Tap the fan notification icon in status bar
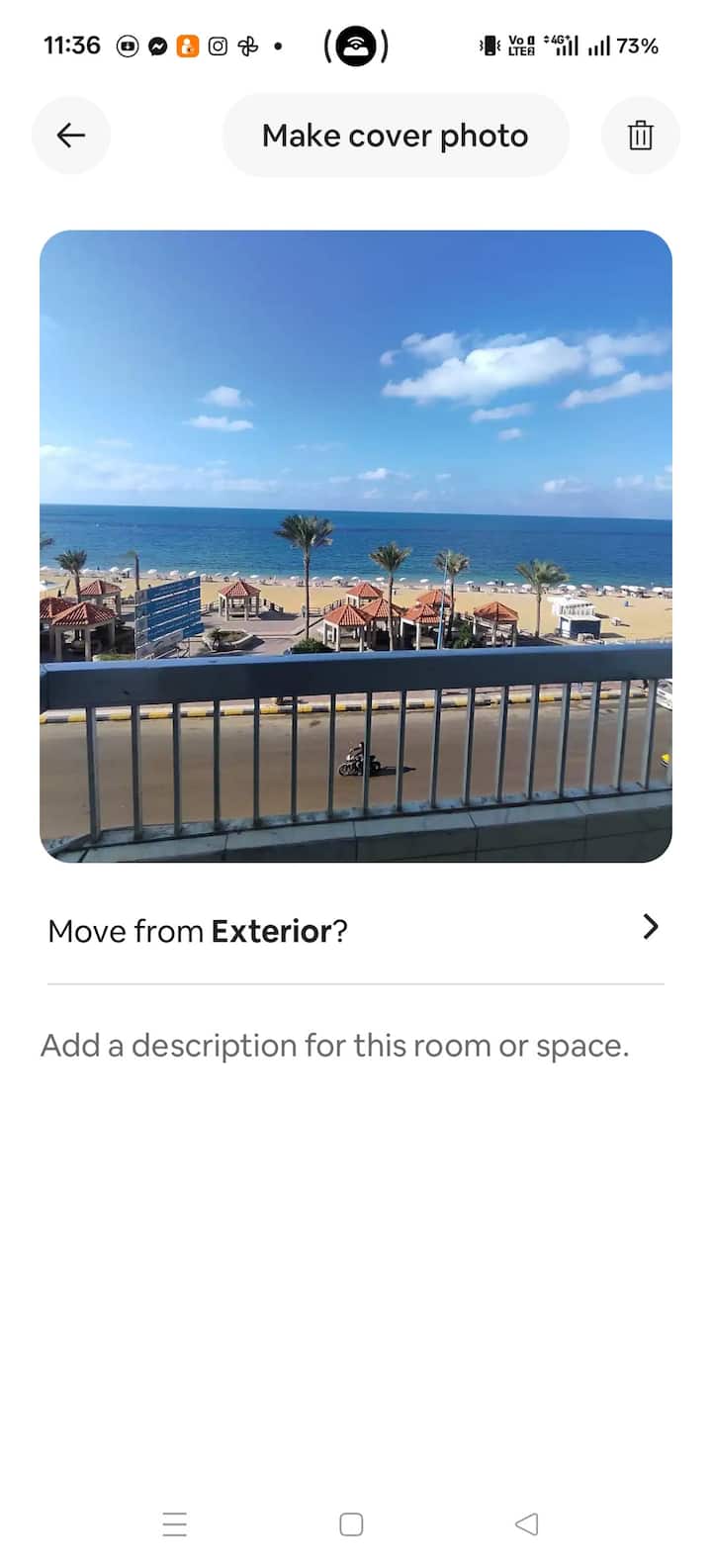712x1568 pixels. coord(247,46)
